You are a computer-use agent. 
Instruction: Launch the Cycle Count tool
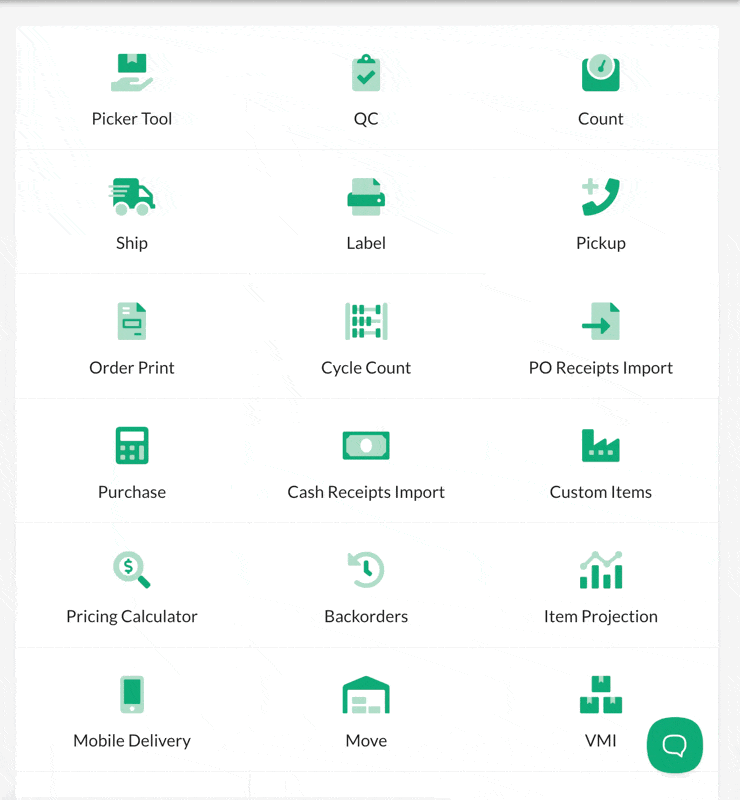point(366,338)
